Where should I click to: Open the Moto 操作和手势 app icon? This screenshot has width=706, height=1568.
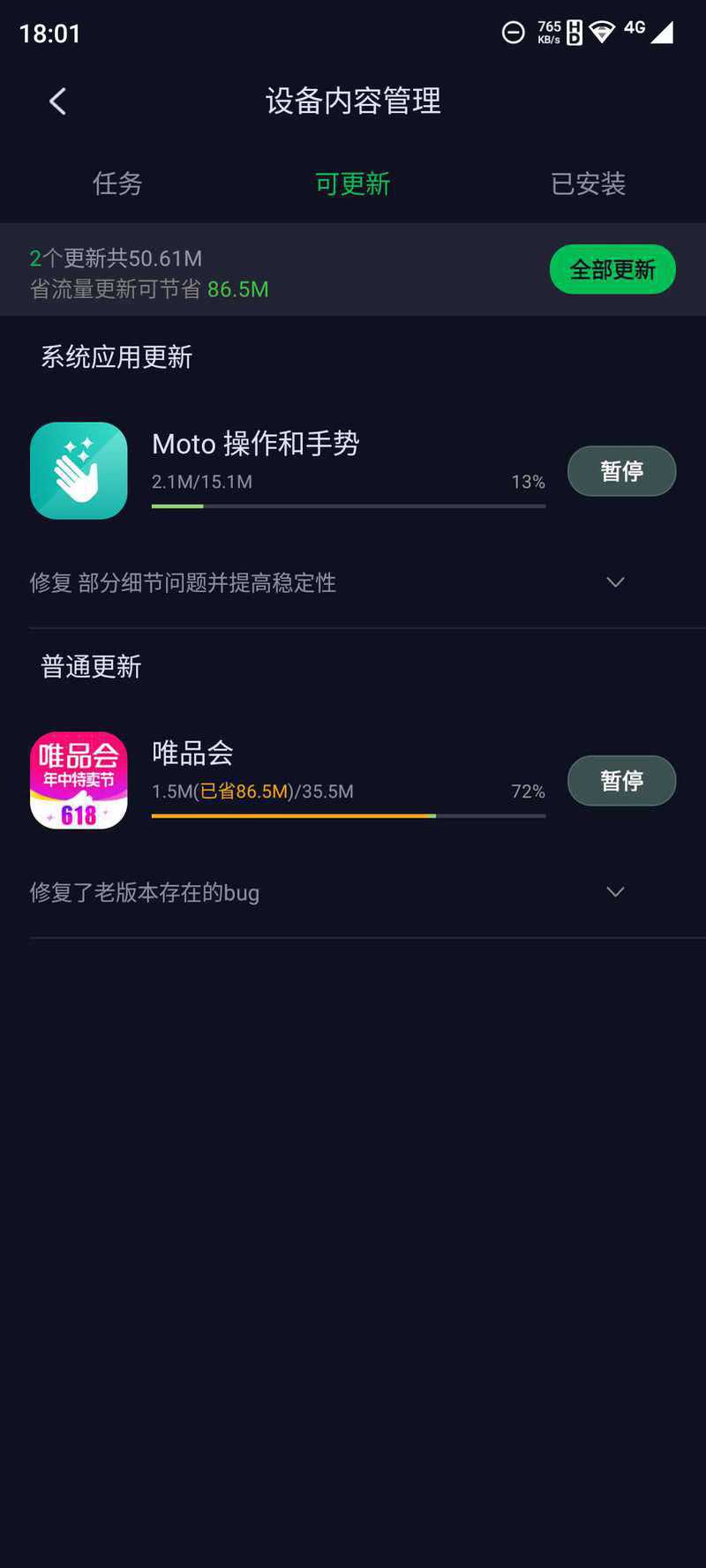(79, 470)
